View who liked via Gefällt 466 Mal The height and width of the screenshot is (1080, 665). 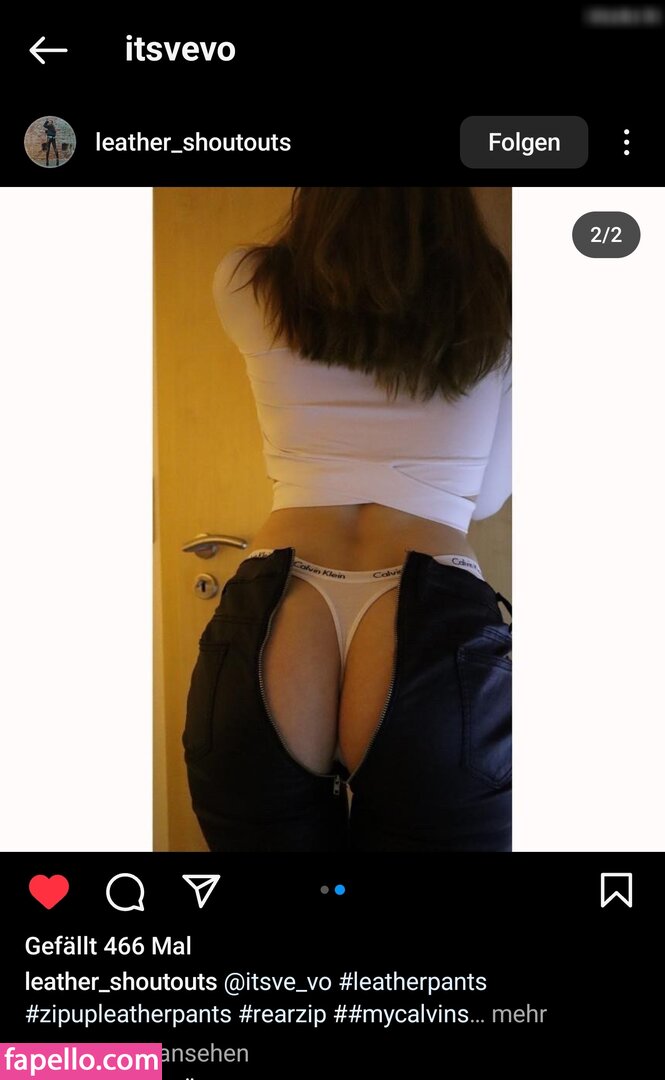point(108,946)
